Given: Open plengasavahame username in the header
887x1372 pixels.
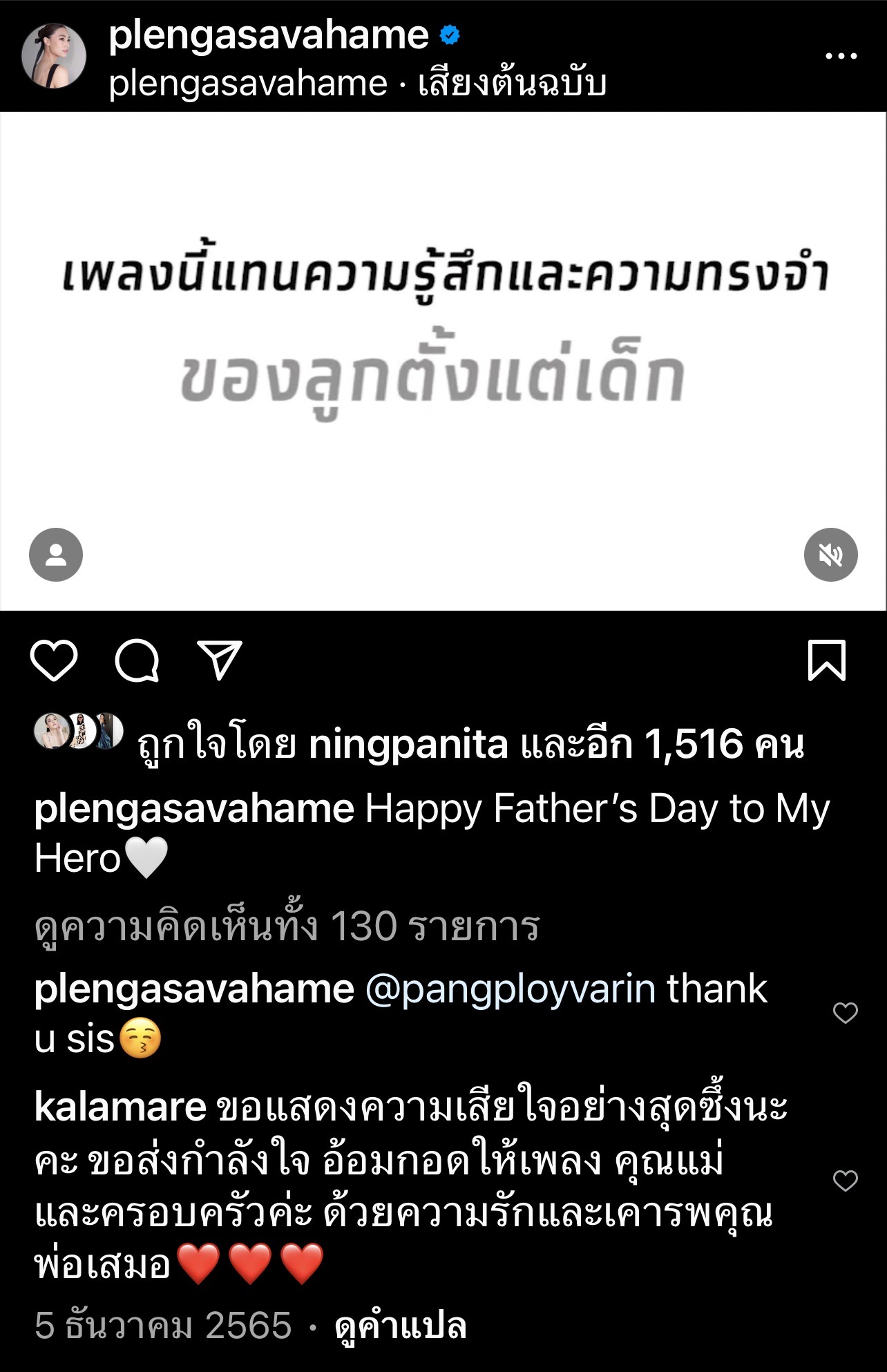Looking at the screenshot, I should [268, 35].
